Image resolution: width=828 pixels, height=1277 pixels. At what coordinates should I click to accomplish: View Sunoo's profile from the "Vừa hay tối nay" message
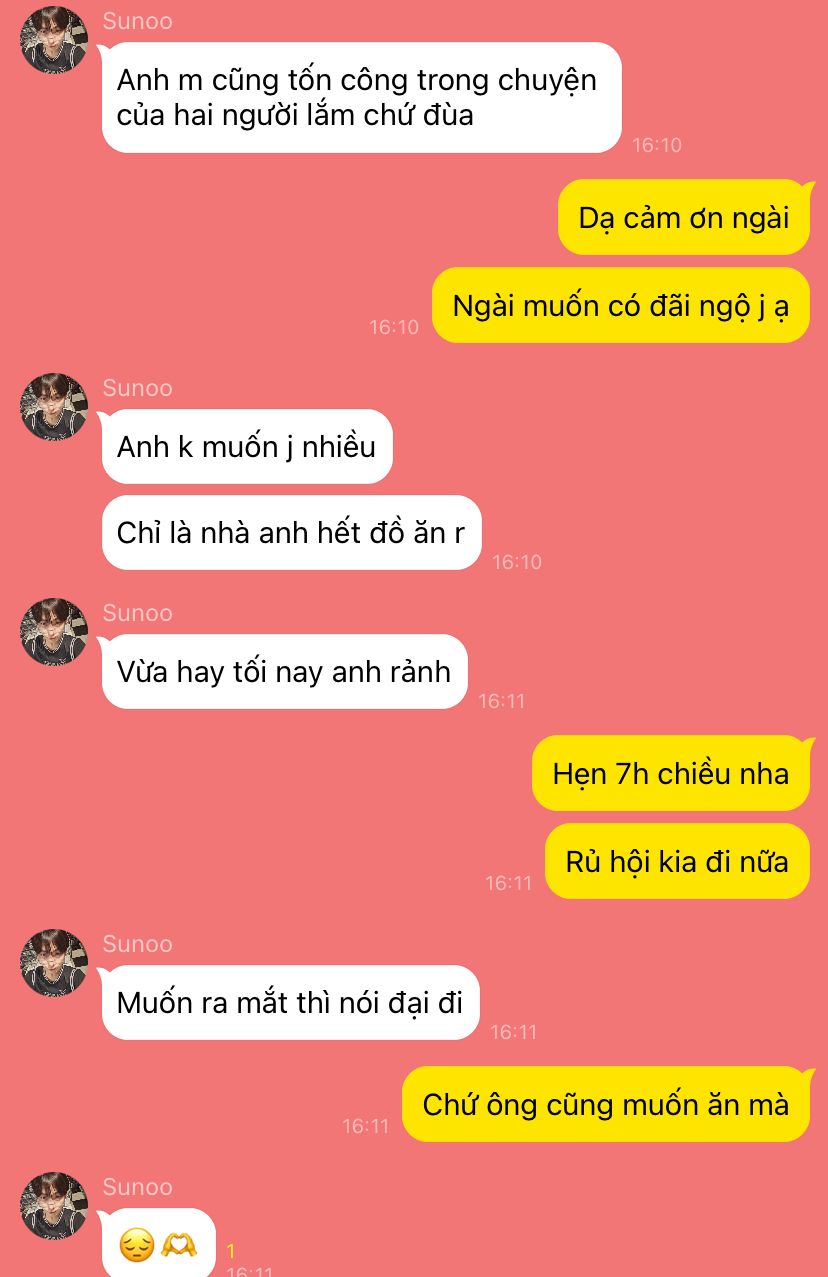(x=54, y=632)
